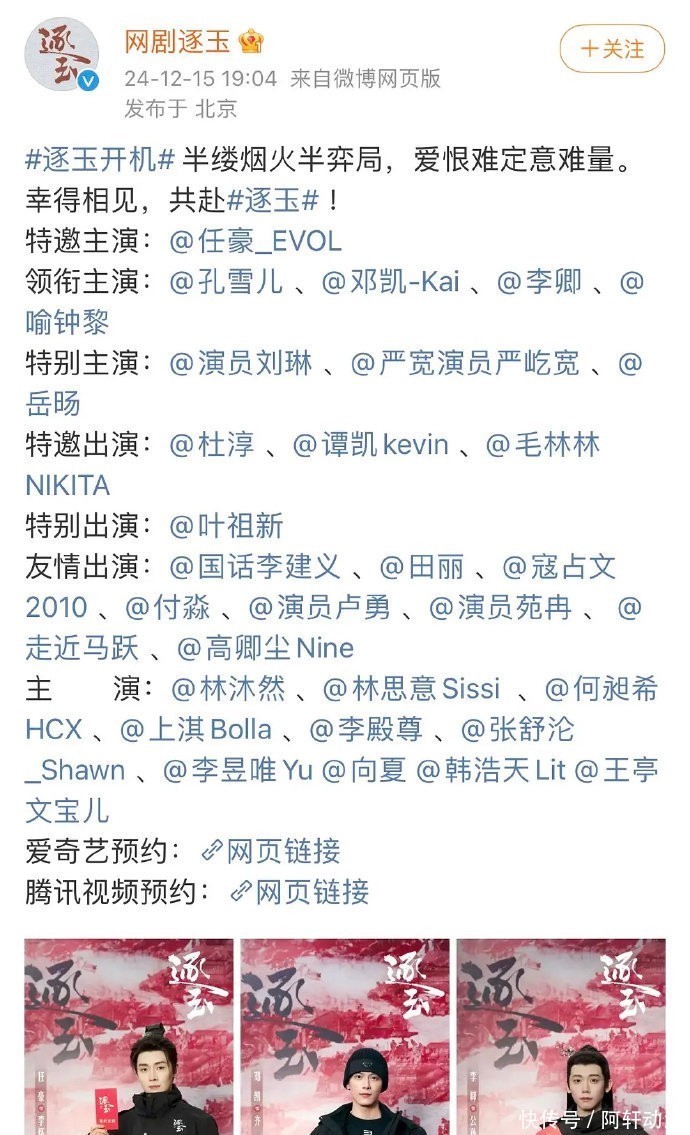Open the @演员刘琳 mention
This screenshot has height=1135, width=690.
[240, 363]
